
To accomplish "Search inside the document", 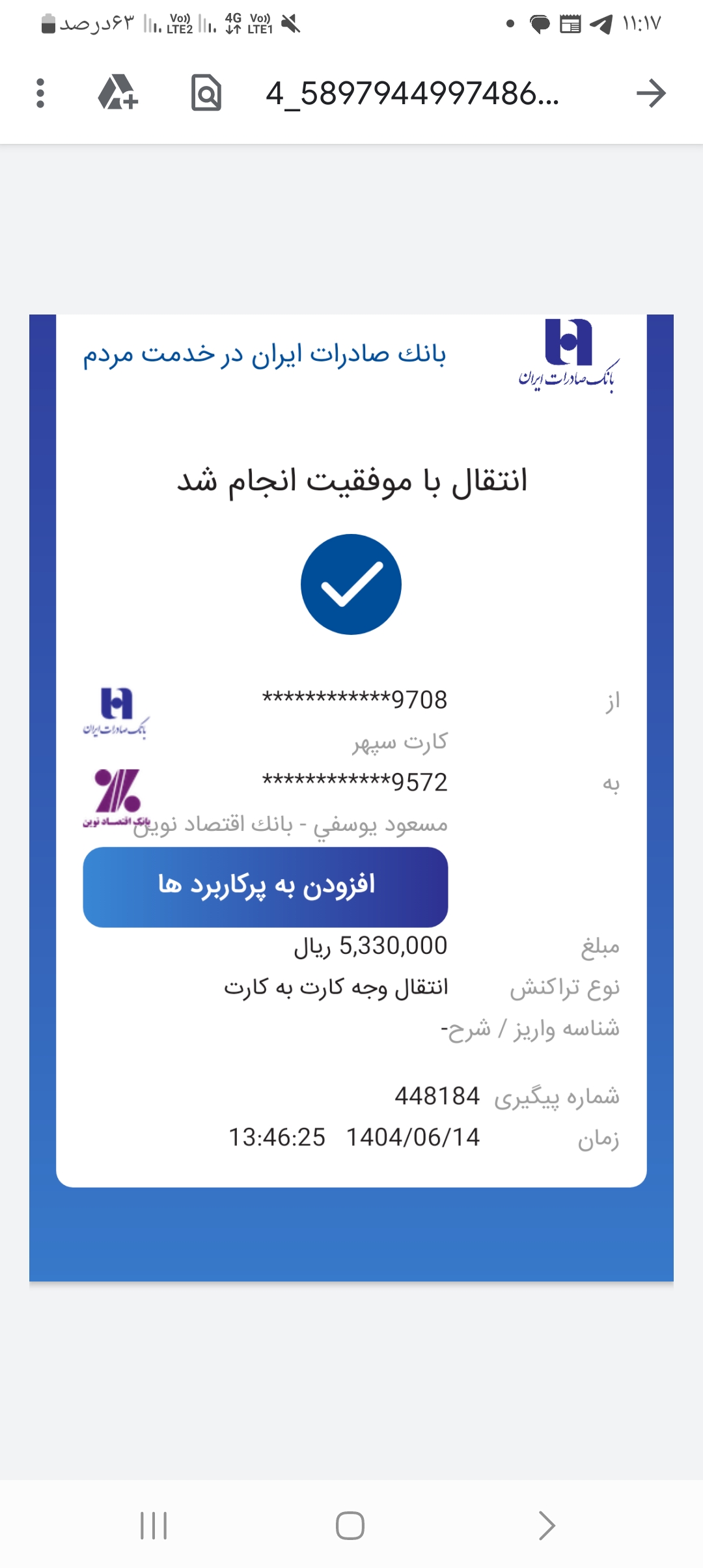I will 206,93.
